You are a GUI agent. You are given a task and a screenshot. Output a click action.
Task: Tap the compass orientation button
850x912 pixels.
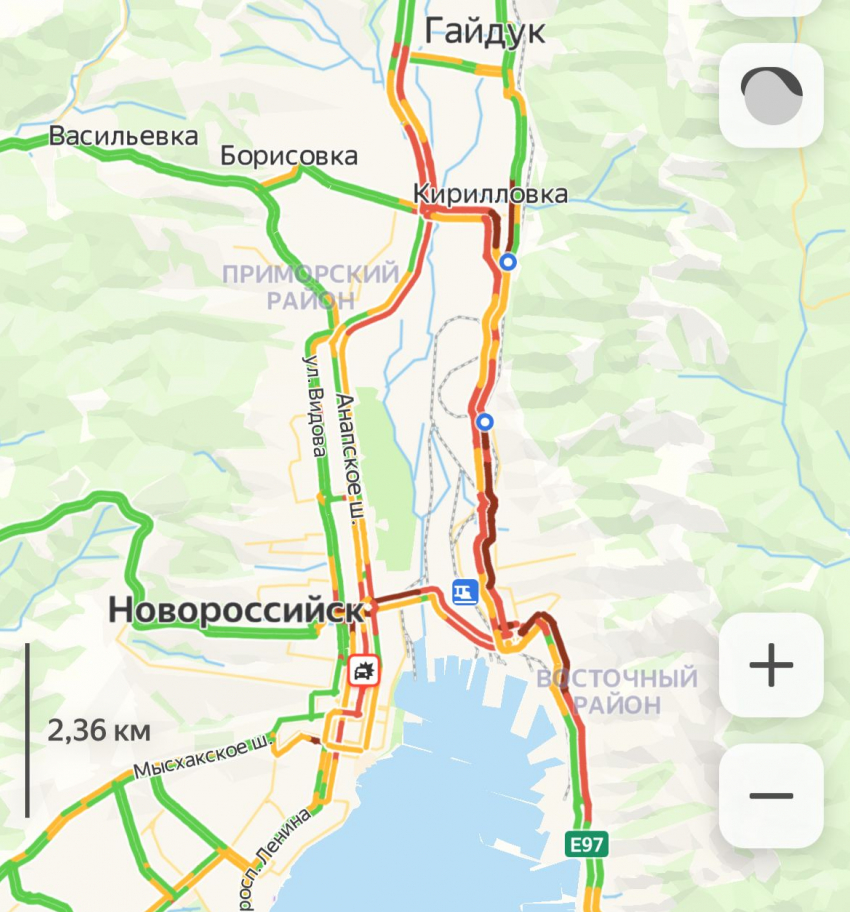click(x=771, y=96)
